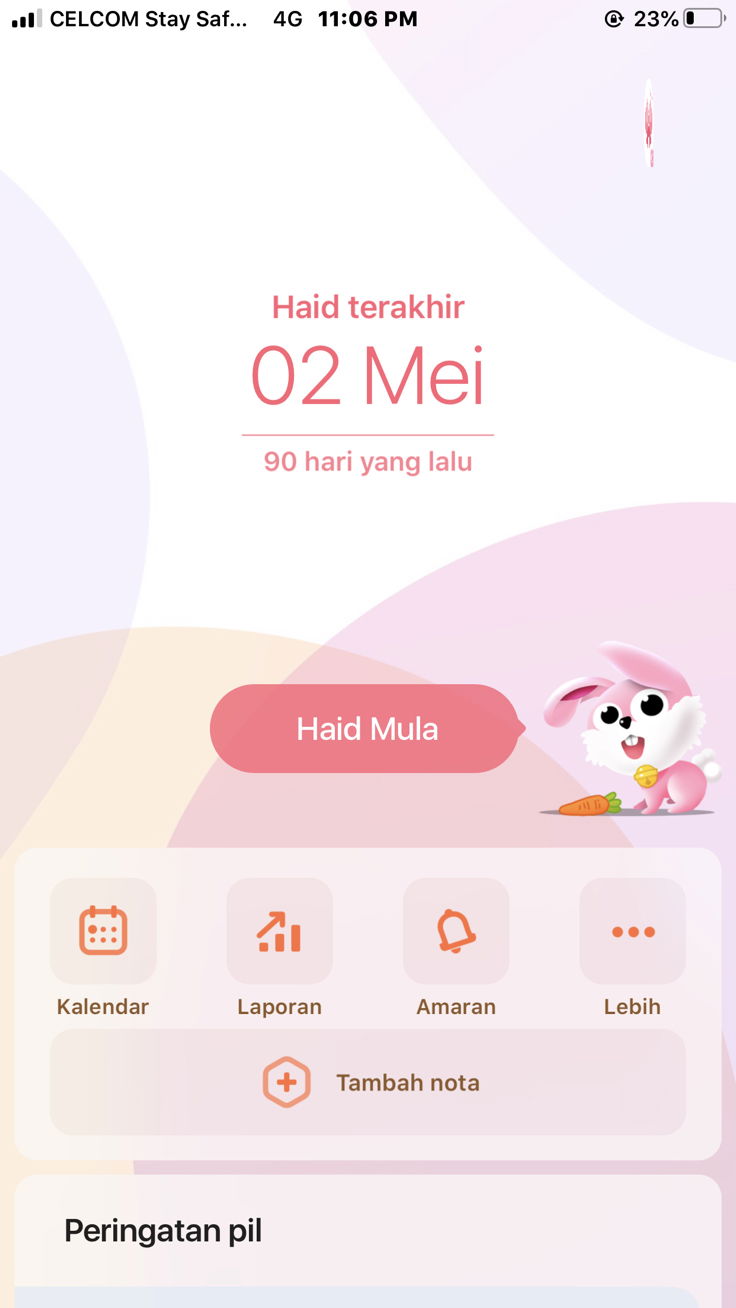Open the Kalendar view
736x1308 pixels.
pyautogui.click(x=103, y=931)
